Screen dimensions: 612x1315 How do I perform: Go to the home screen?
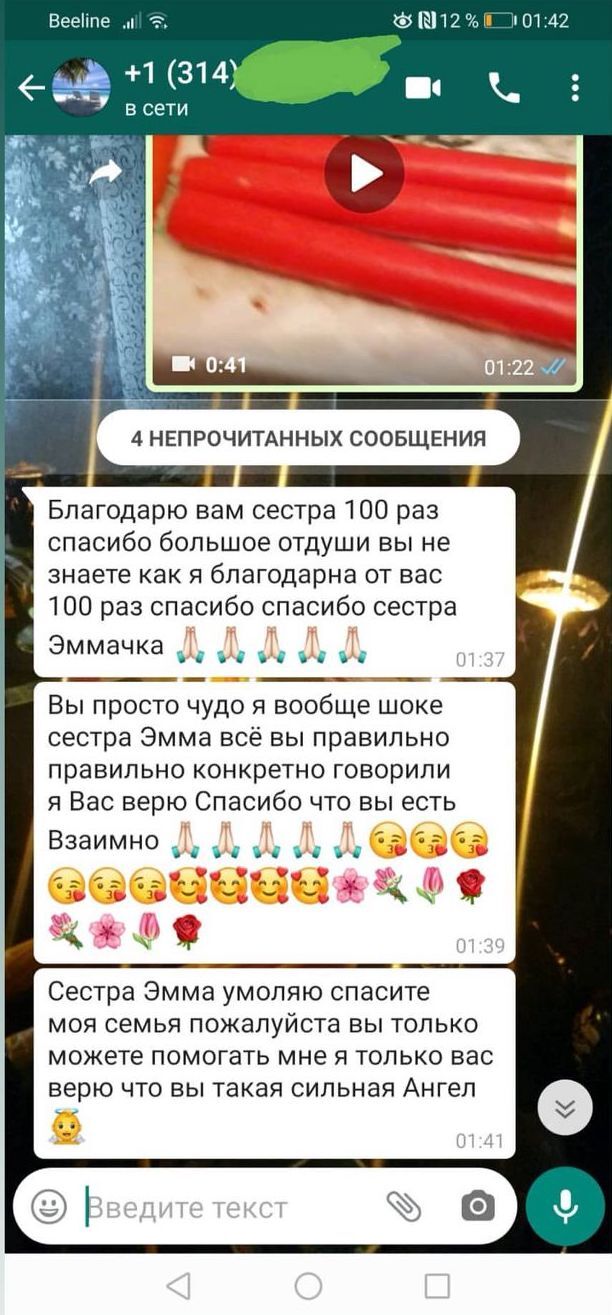pos(309,1285)
